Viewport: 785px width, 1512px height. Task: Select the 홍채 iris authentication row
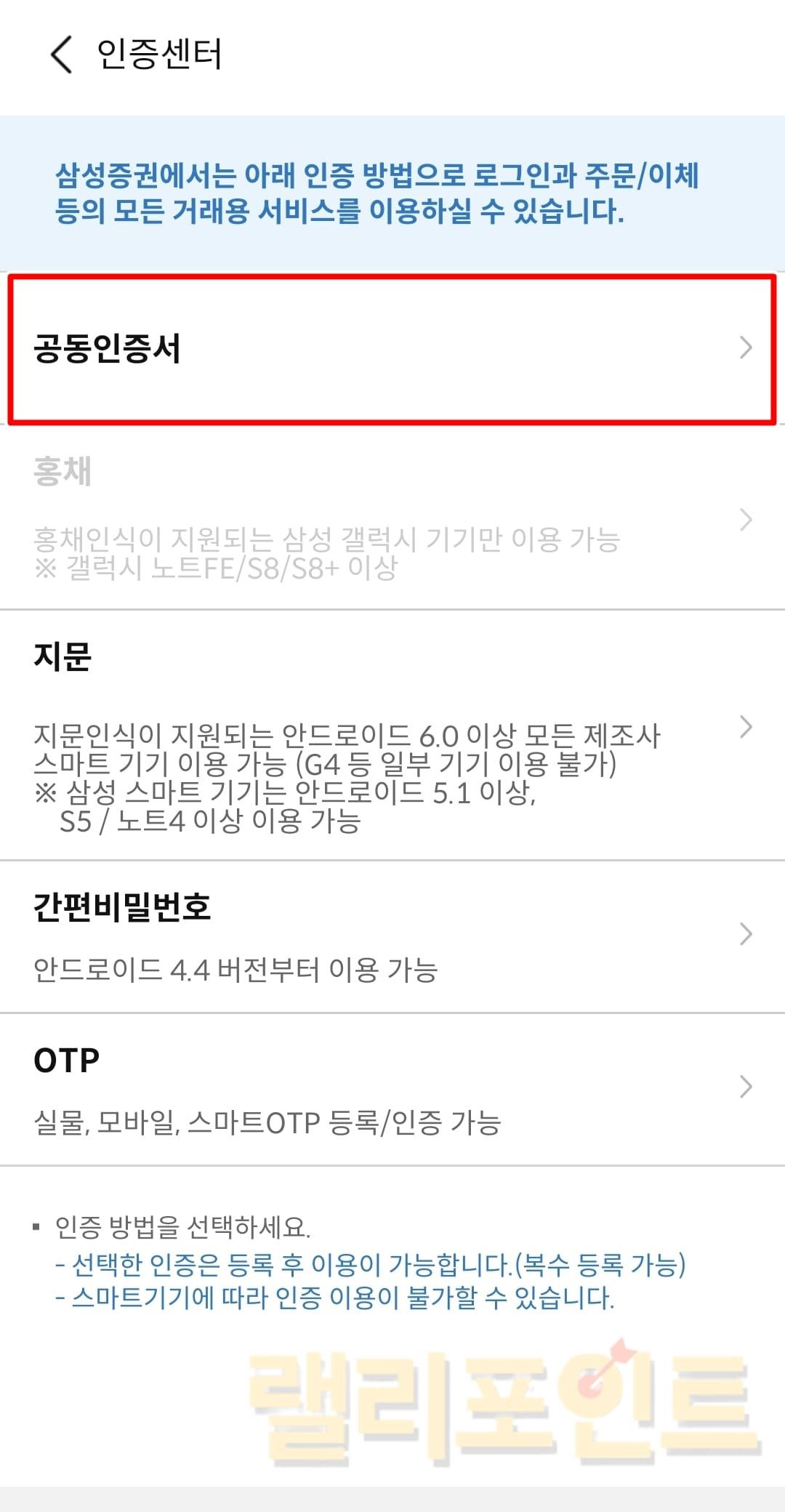tap(392, 518)
